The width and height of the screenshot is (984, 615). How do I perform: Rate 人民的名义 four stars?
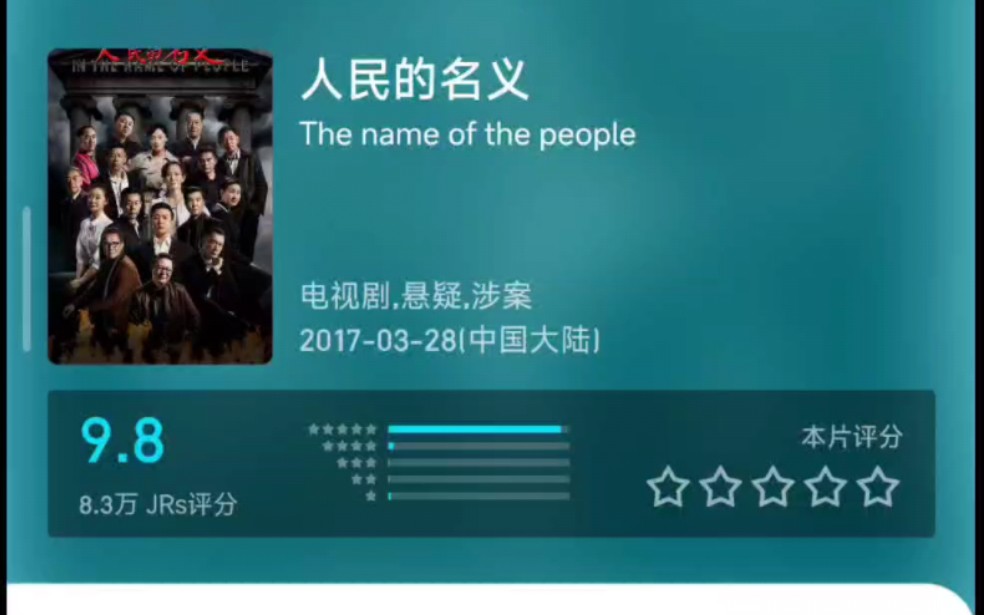tap(826, 487)
